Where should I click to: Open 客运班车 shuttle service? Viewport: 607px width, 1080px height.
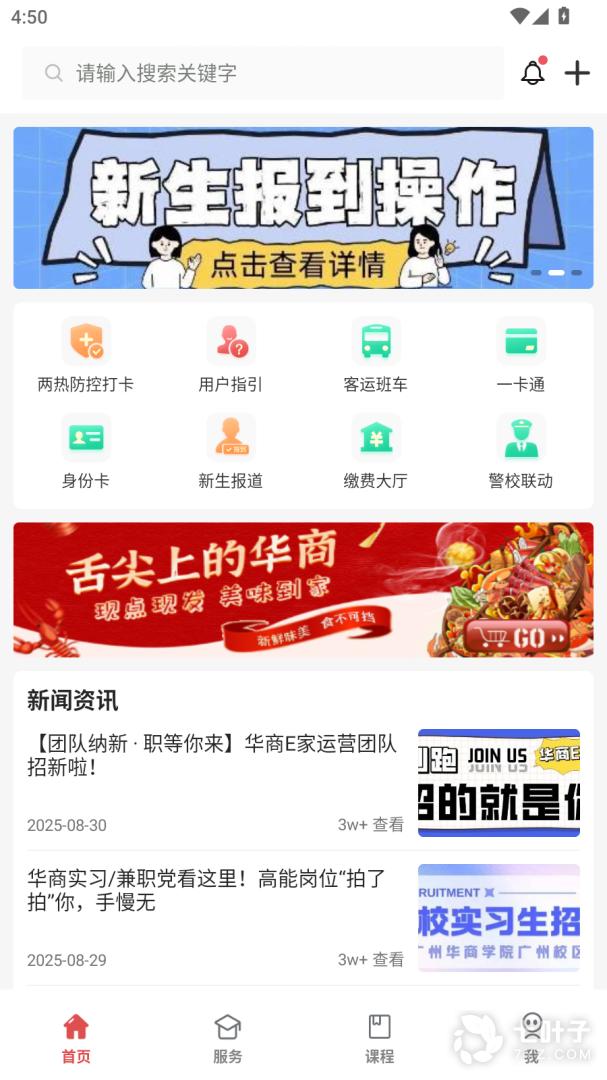point(376,355)
